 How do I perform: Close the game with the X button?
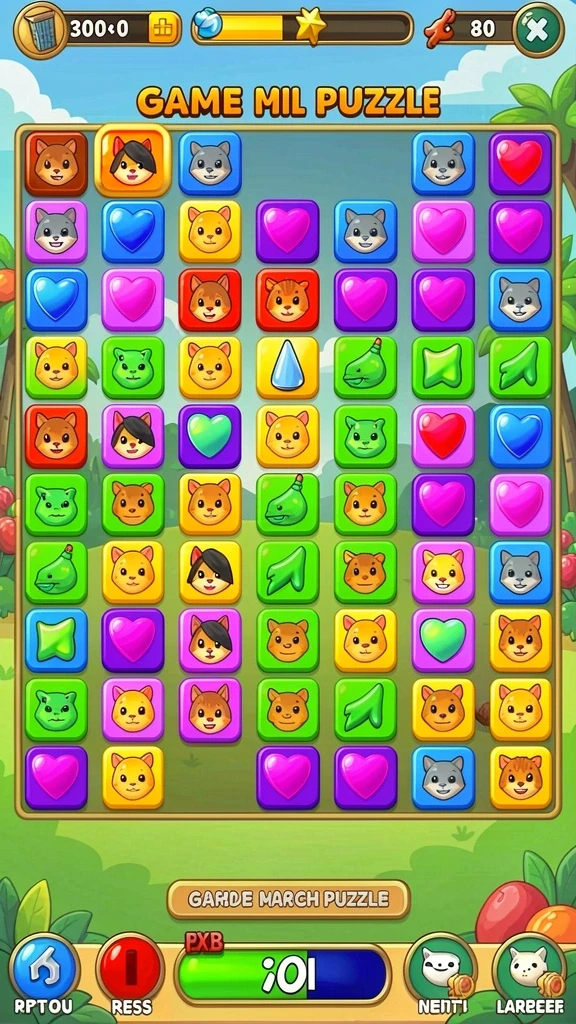coord(537,29)
